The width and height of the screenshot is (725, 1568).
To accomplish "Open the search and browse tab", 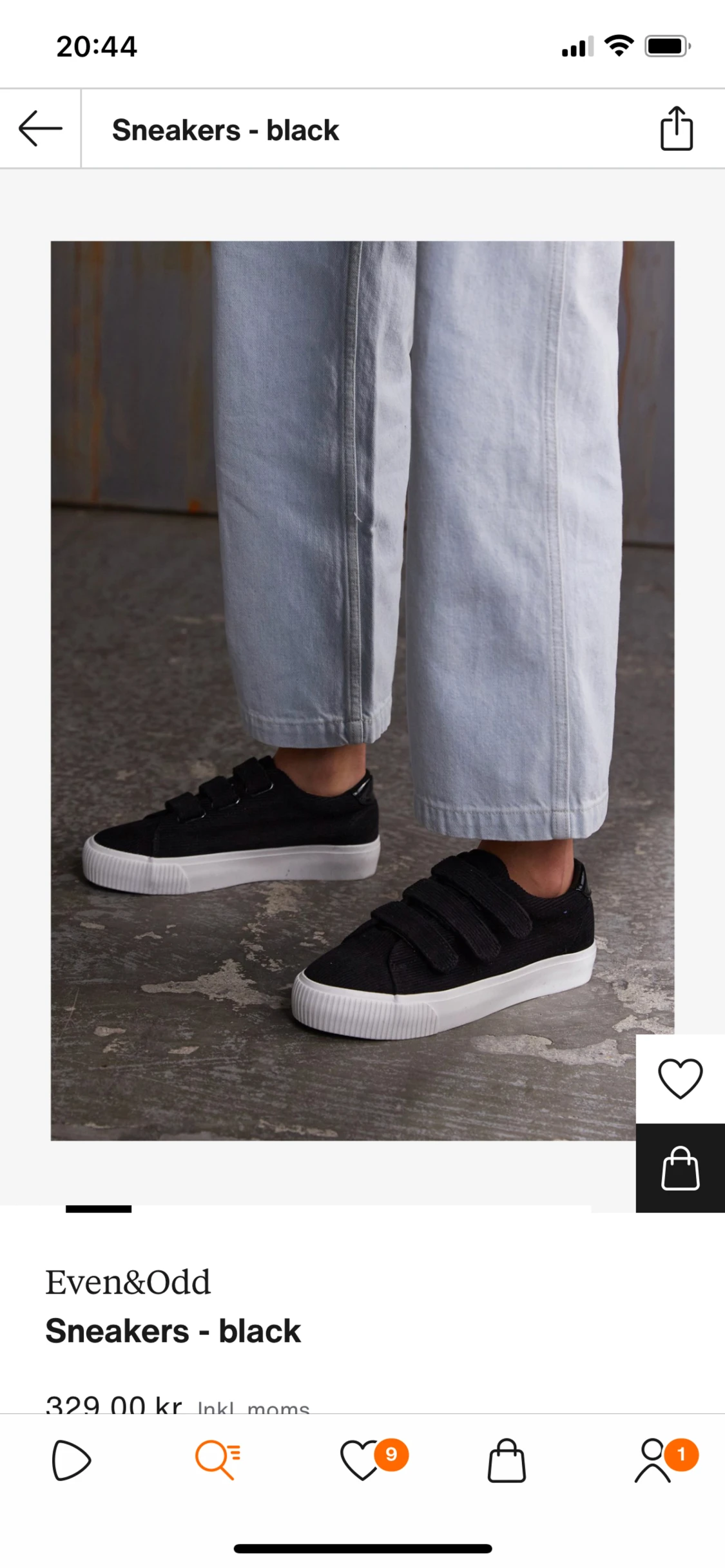I will point(217,1460).
